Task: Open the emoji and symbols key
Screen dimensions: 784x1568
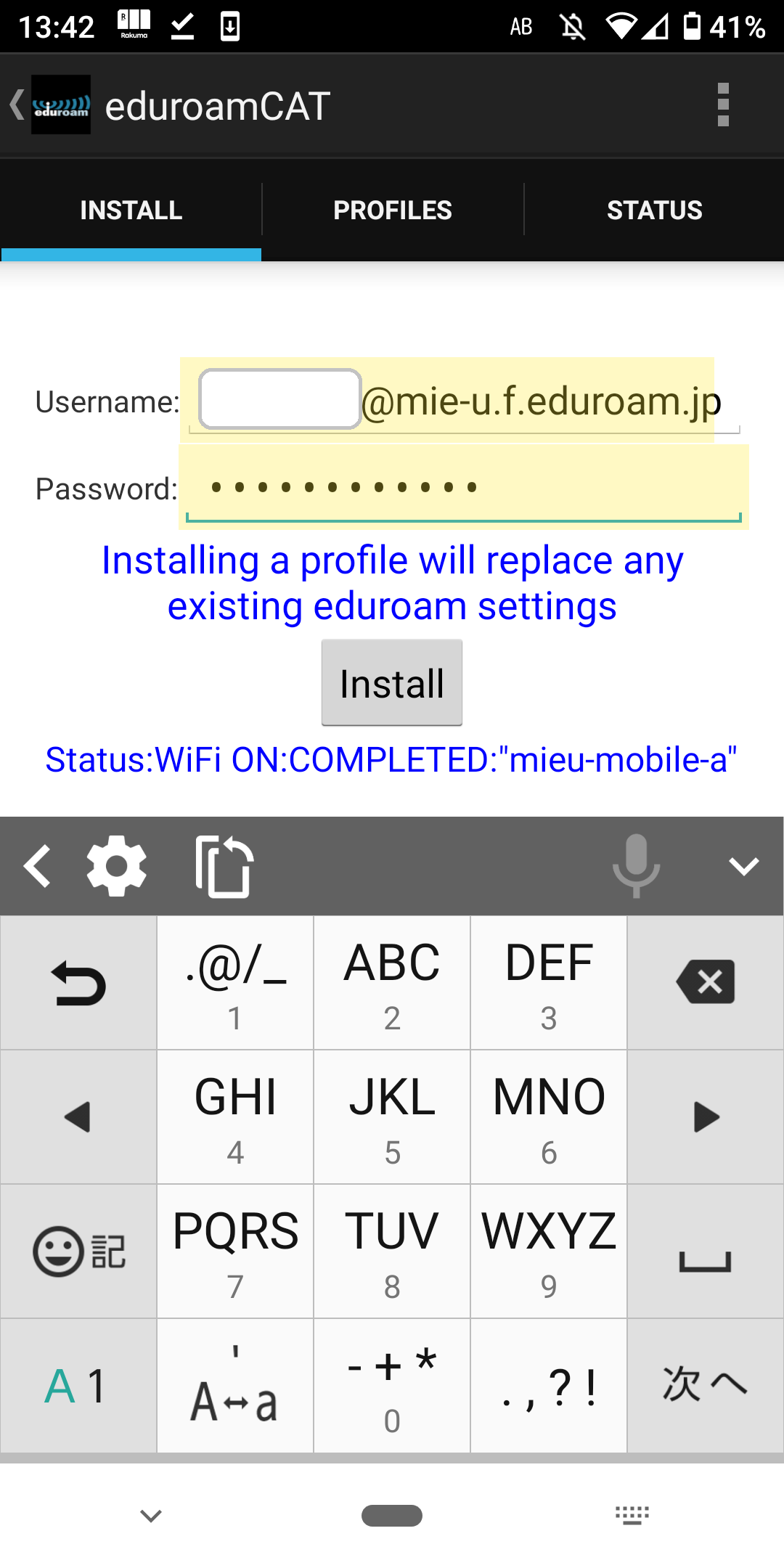Action: pos(78,1251)
